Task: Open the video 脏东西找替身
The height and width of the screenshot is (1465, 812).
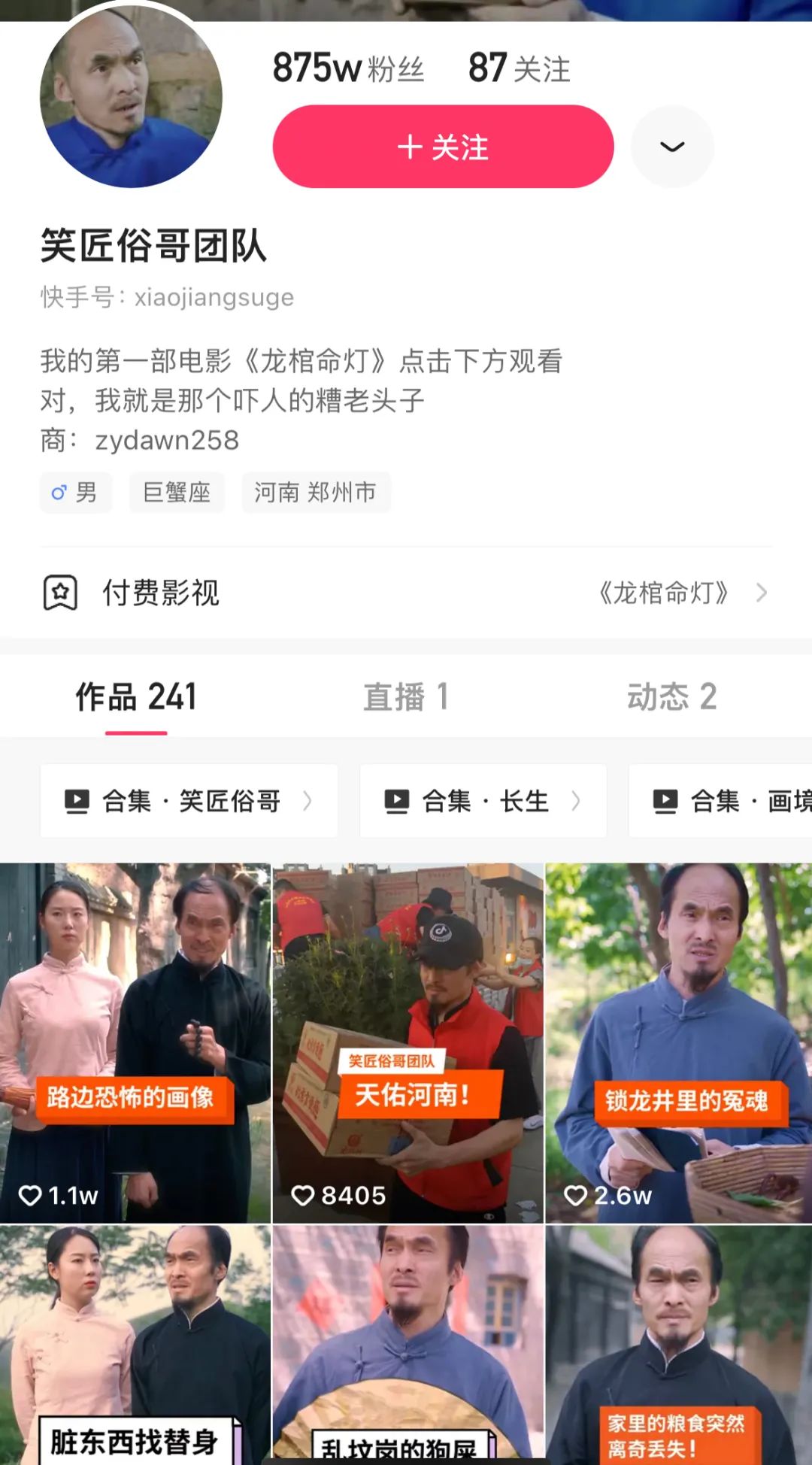Action: coord(135,1346)
